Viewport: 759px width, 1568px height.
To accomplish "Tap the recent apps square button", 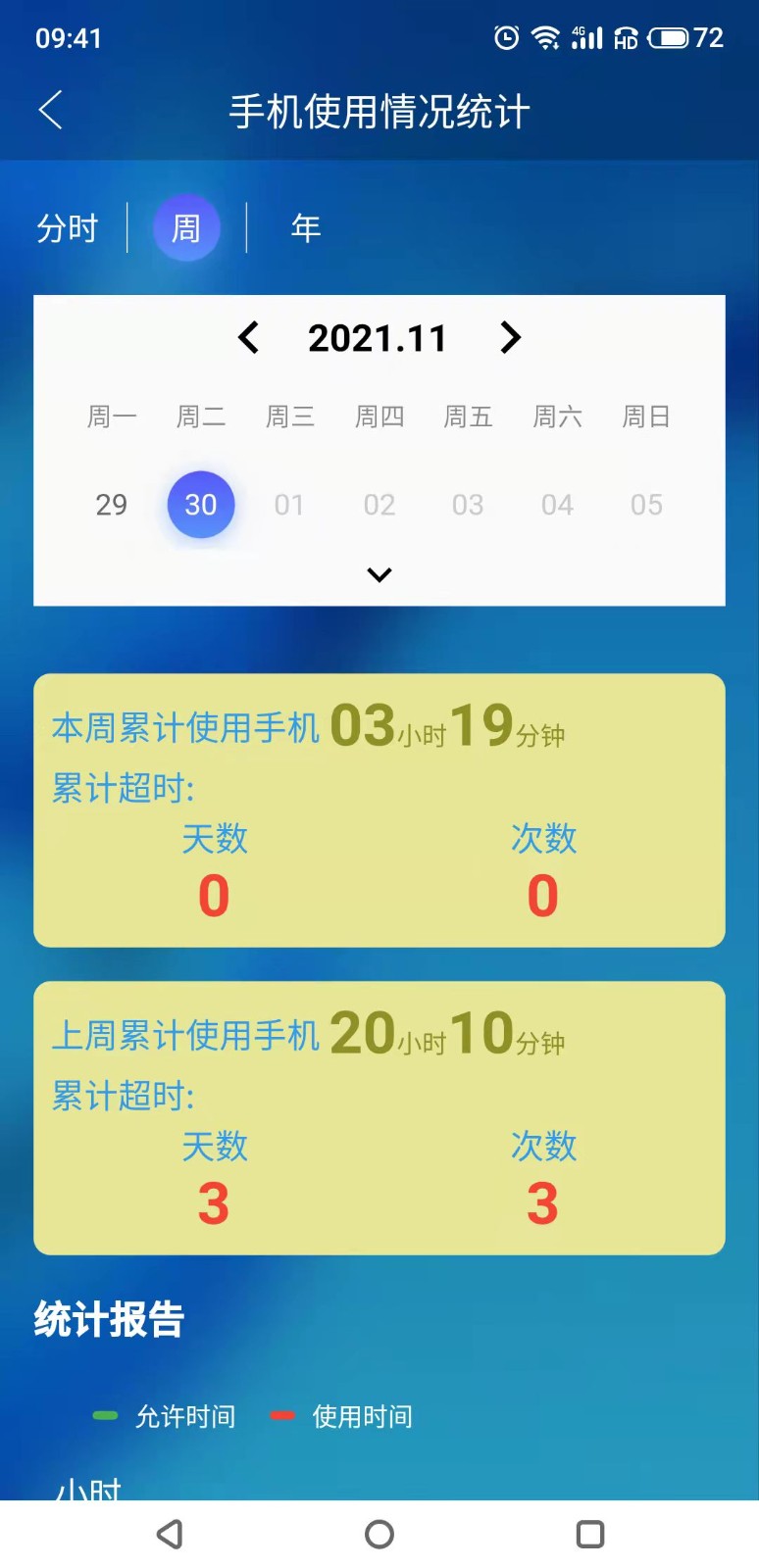I will [588, 1534].
